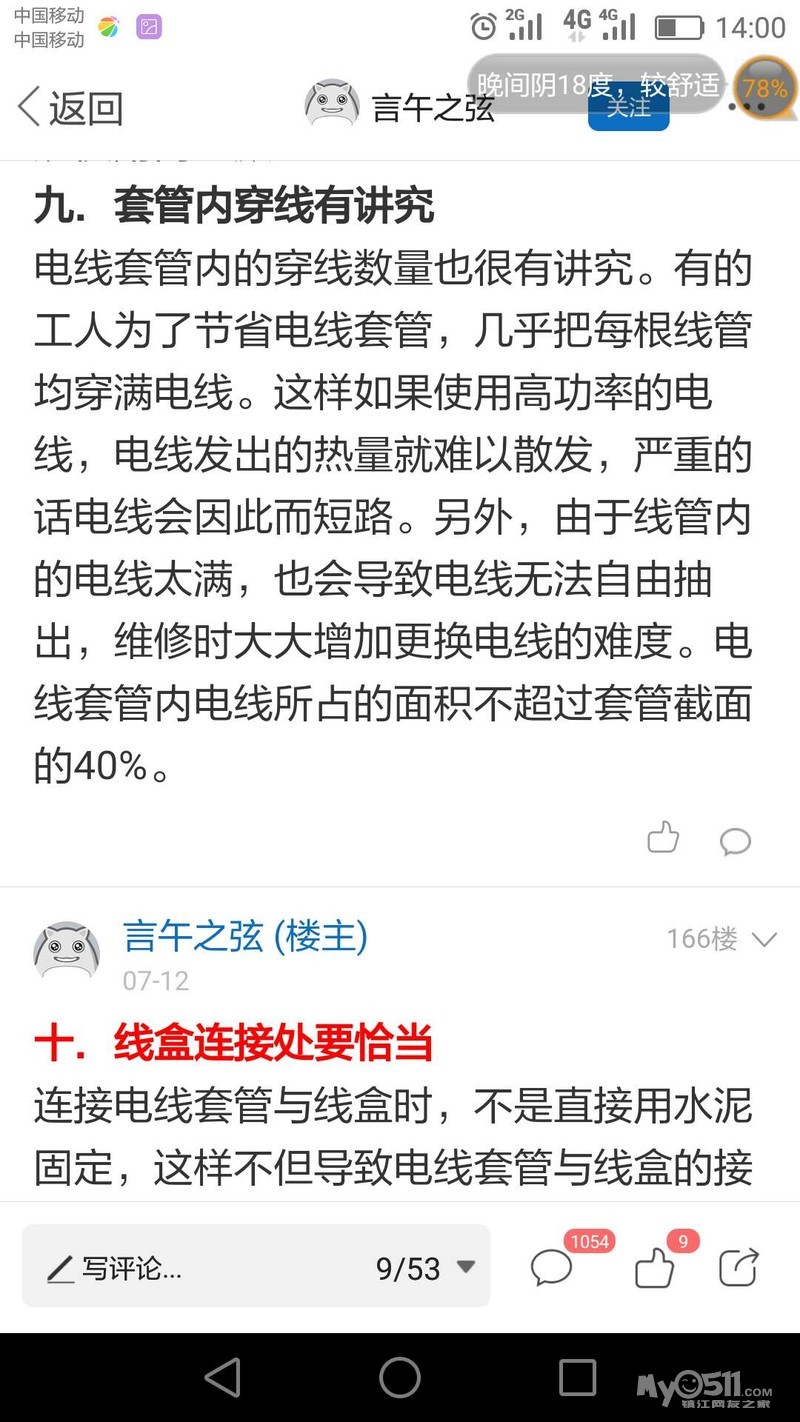Open the 9/53 page selector
This screenshot has width=800, height=1422.
click(x=425, y=1268)
